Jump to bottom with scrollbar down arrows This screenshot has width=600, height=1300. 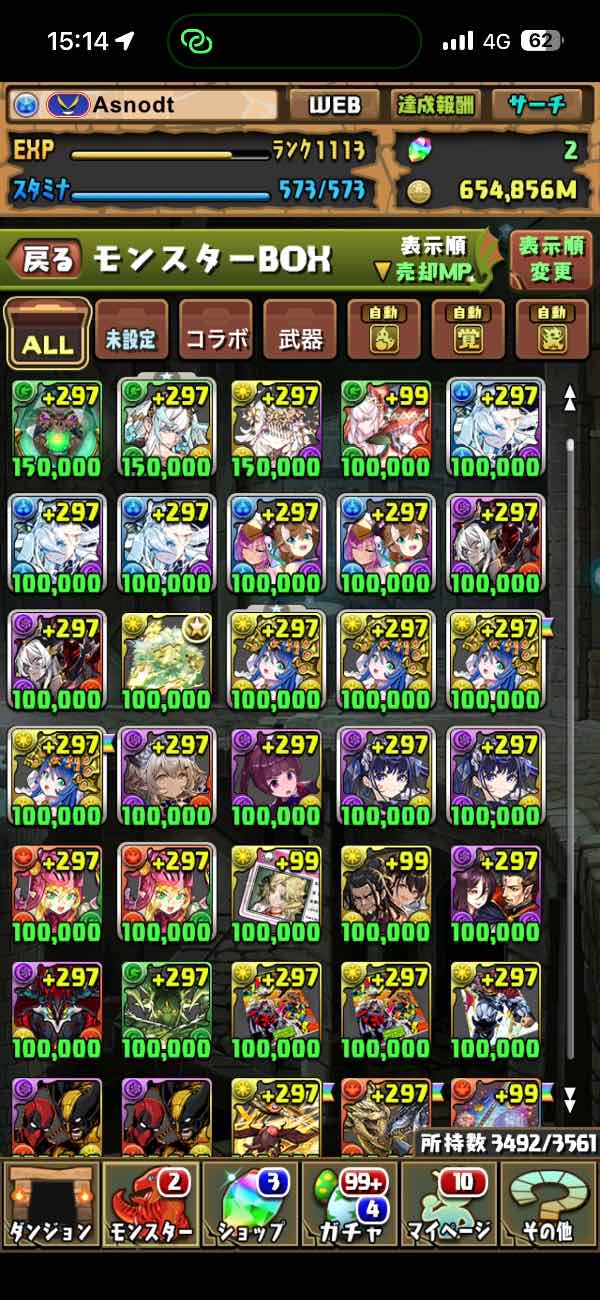570,1100
